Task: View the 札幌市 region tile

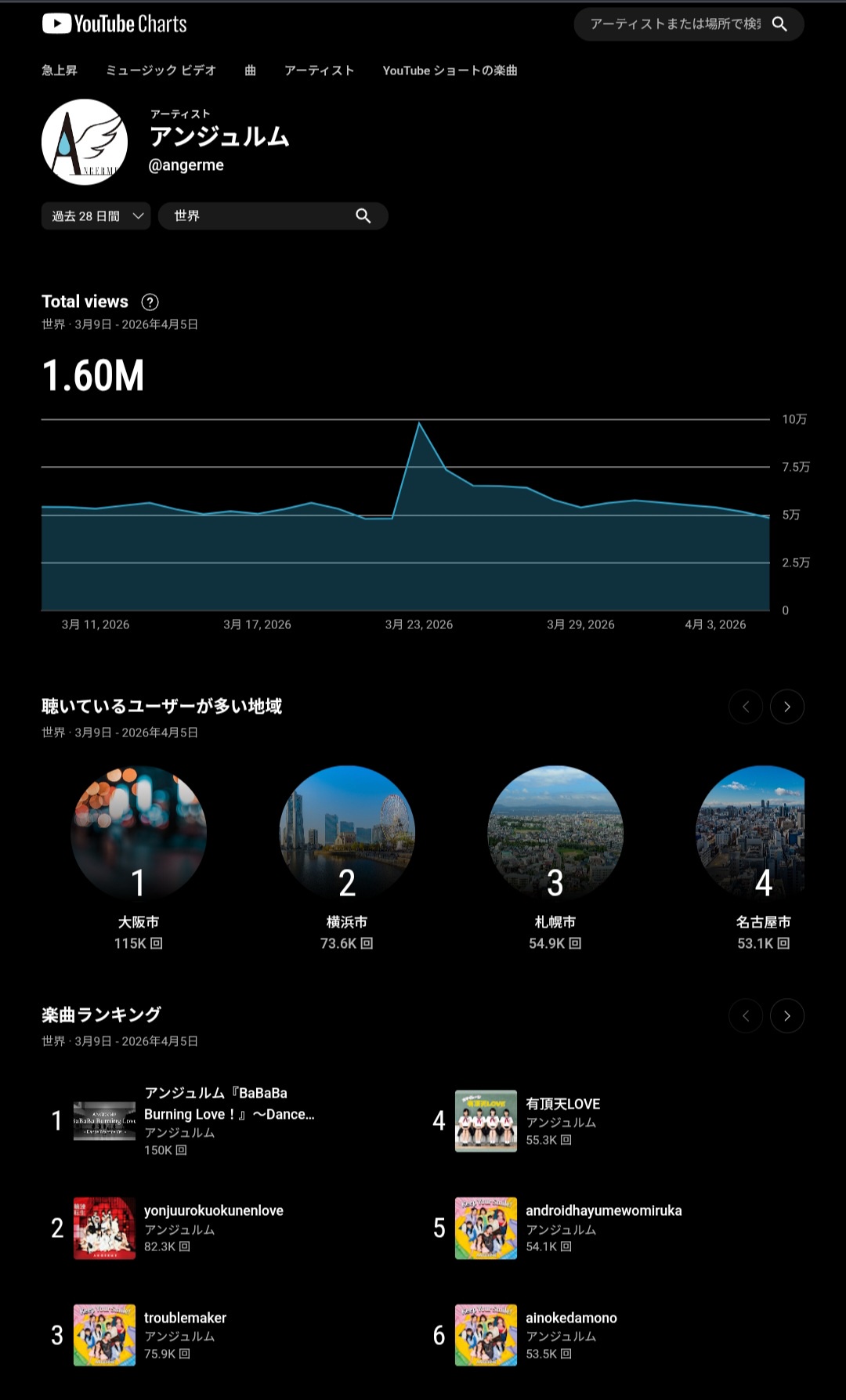Action: (x=555, y=833)
